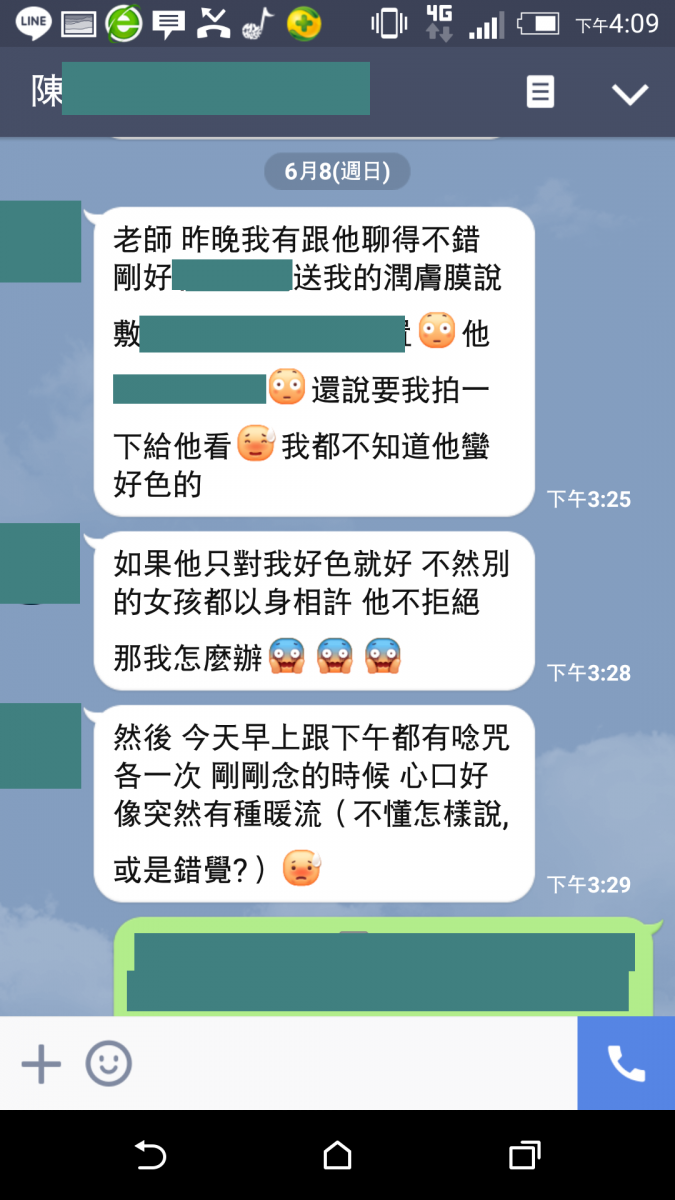Screen dimensions: 675x1200
Task: Open the chat notes icon
Action: click(x=540, y=93)
